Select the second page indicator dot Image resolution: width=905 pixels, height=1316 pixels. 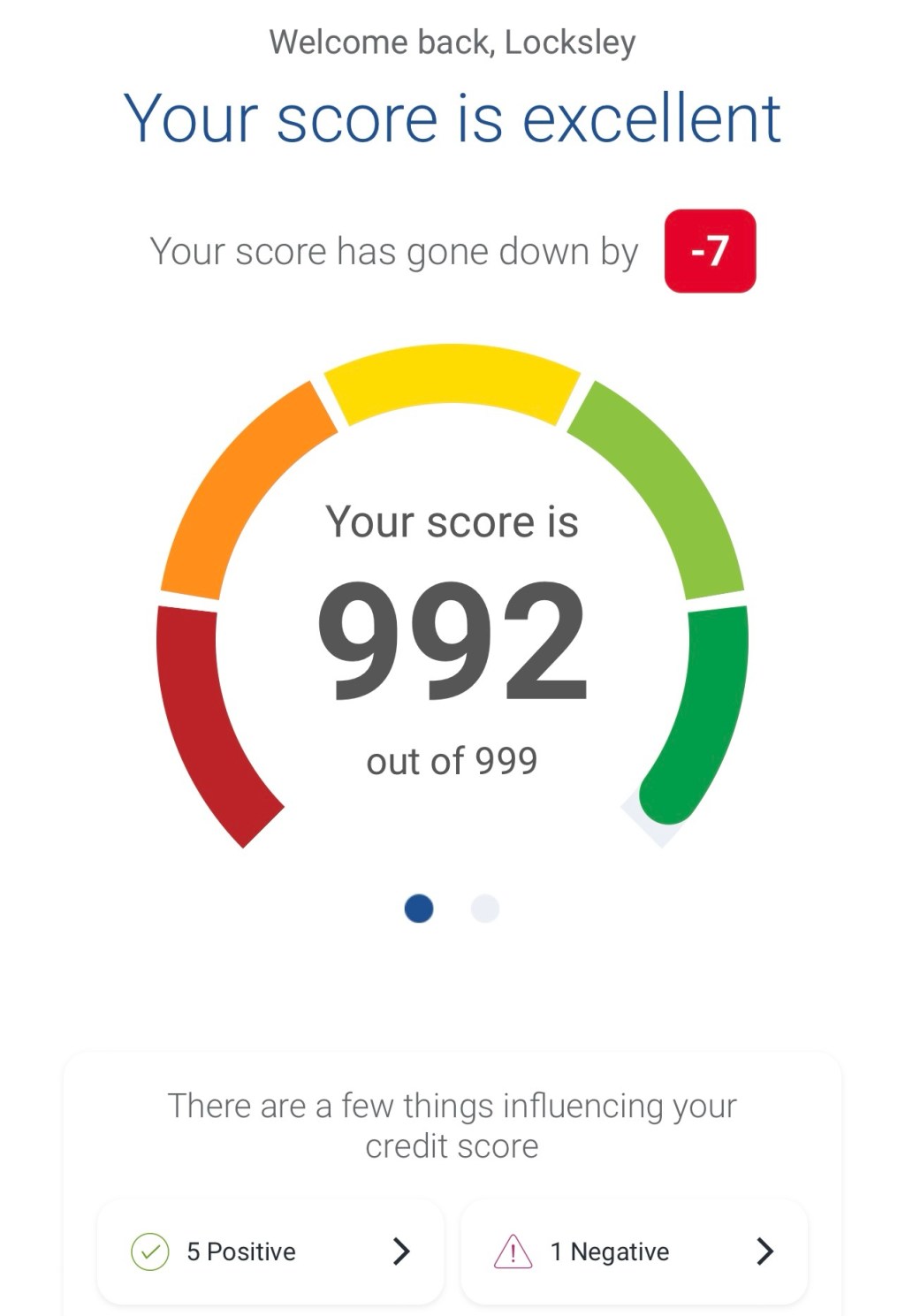pos(485,909)
